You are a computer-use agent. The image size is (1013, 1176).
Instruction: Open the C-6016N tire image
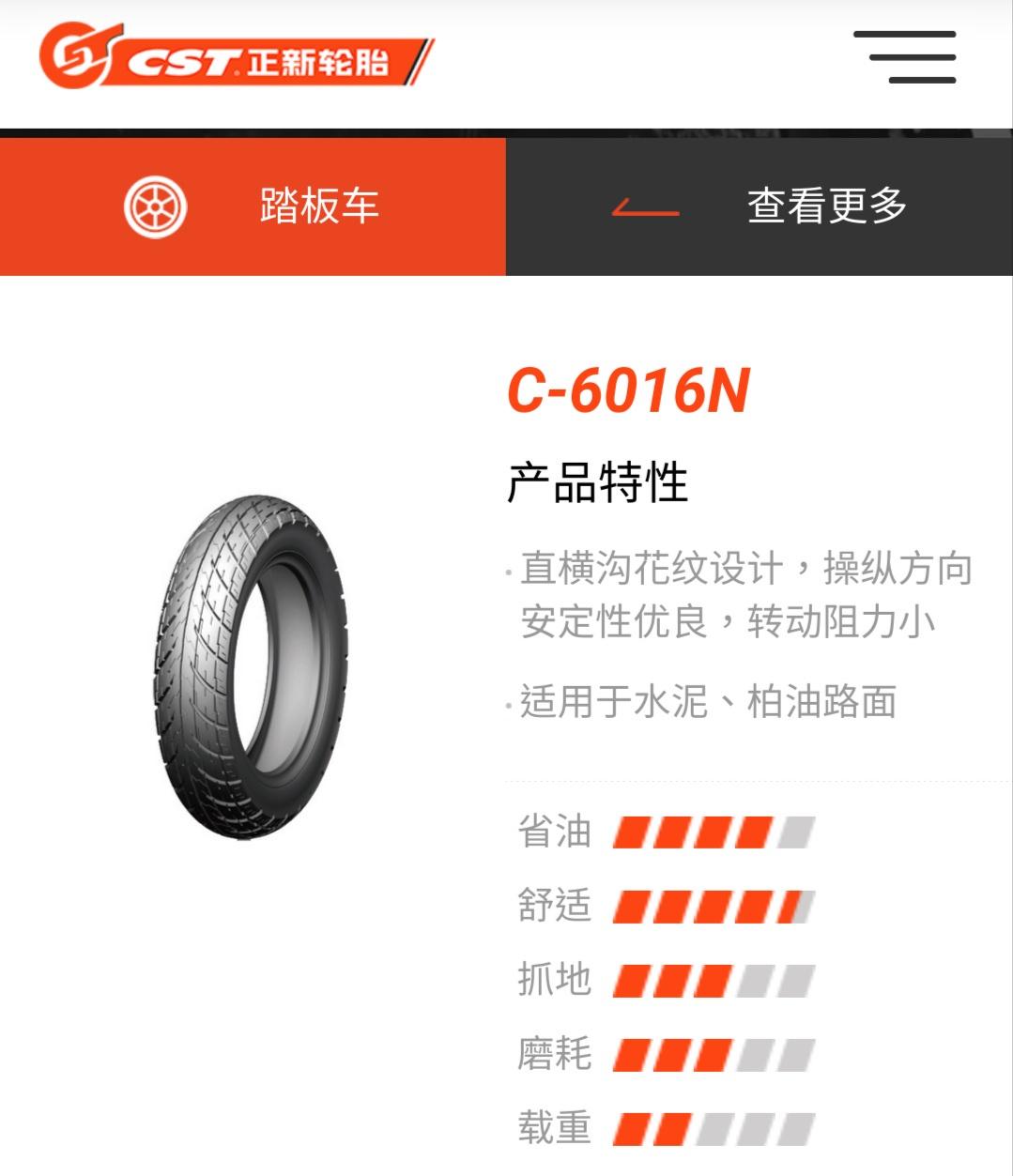click(x=251, y=666)
